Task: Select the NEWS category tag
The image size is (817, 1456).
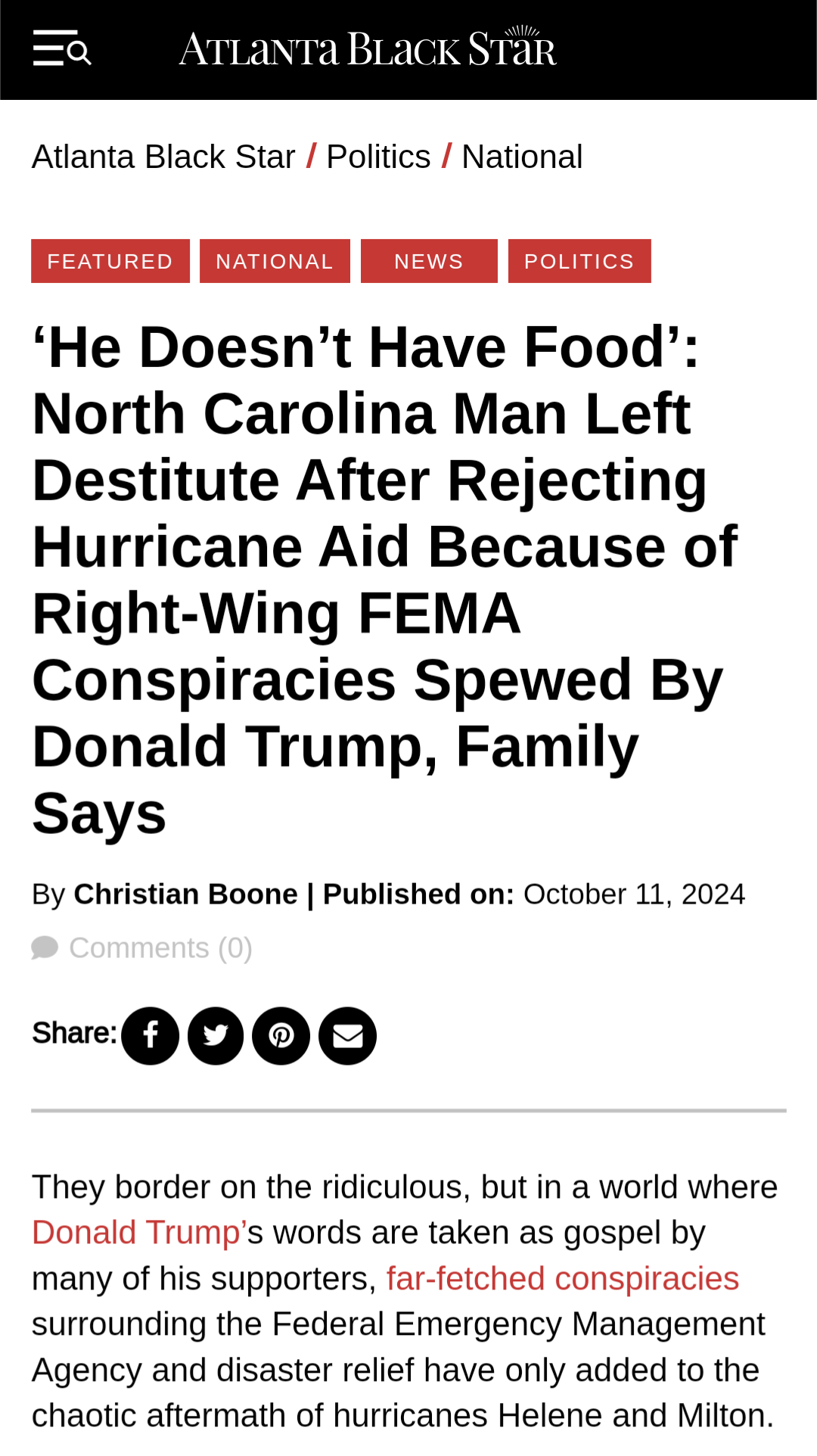Action: (x=429, y=261)
